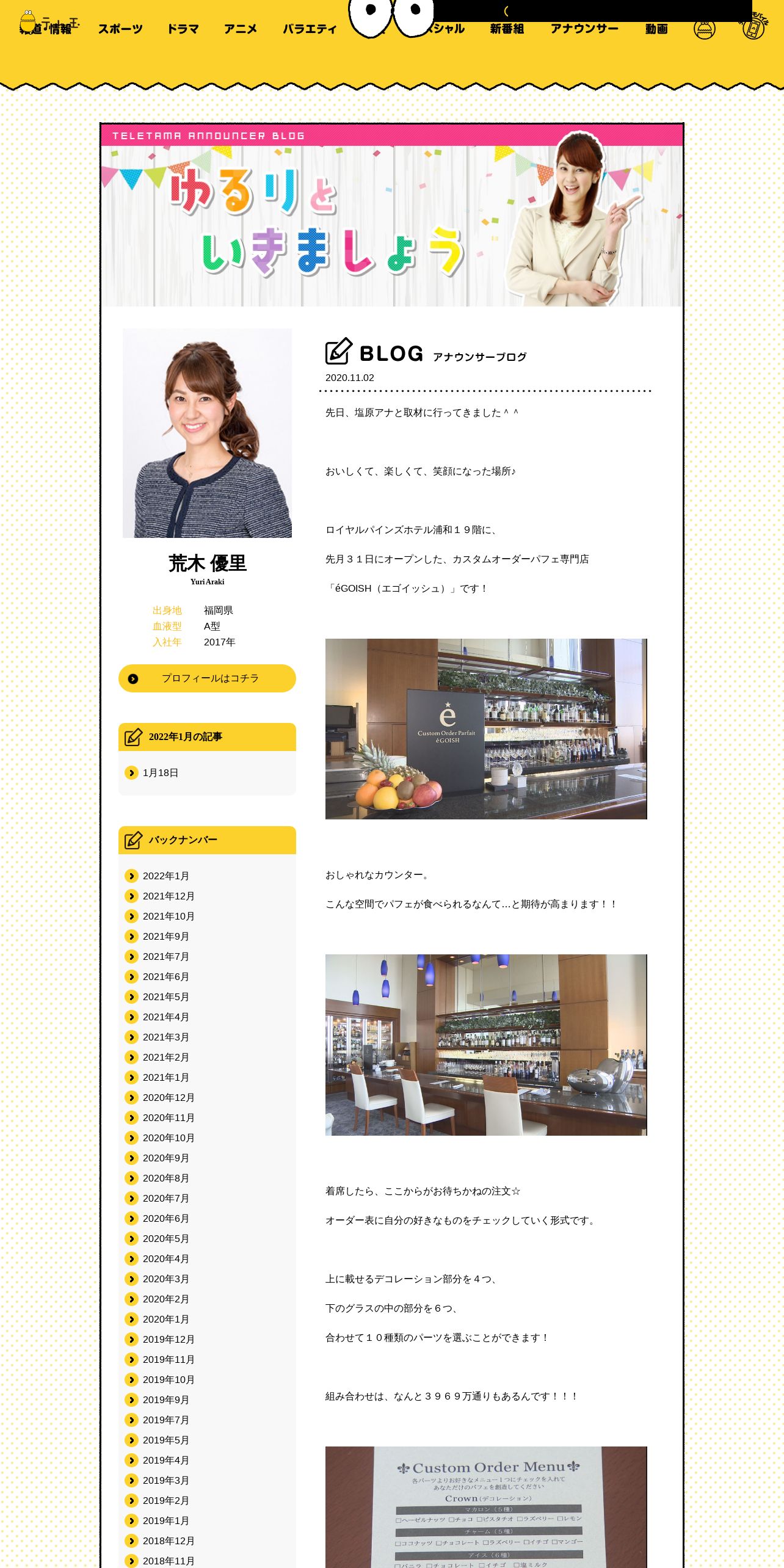Open back number 2021年12月

click(168, 896)
